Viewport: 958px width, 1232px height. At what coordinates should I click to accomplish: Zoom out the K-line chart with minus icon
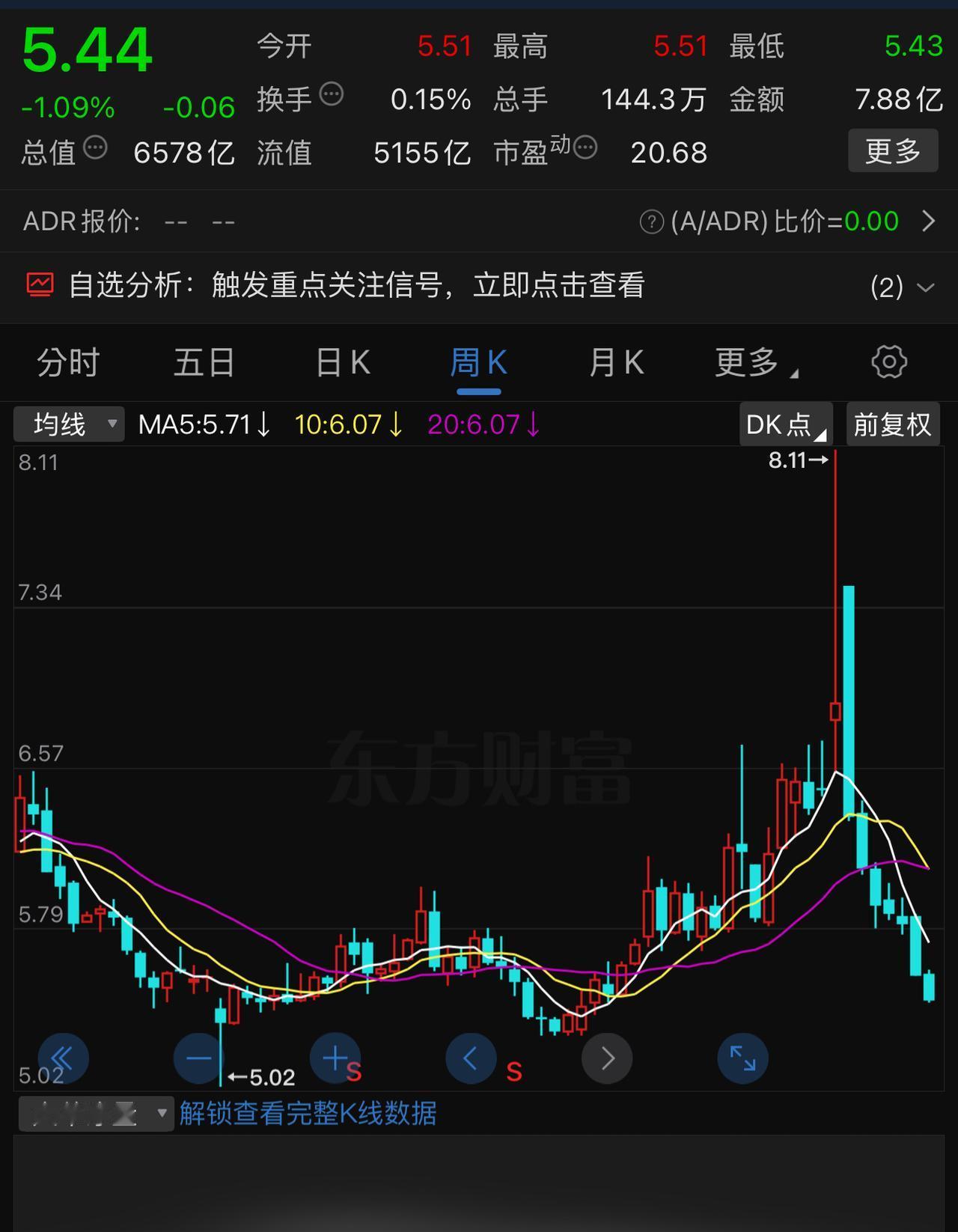[x=198, y=1058]
